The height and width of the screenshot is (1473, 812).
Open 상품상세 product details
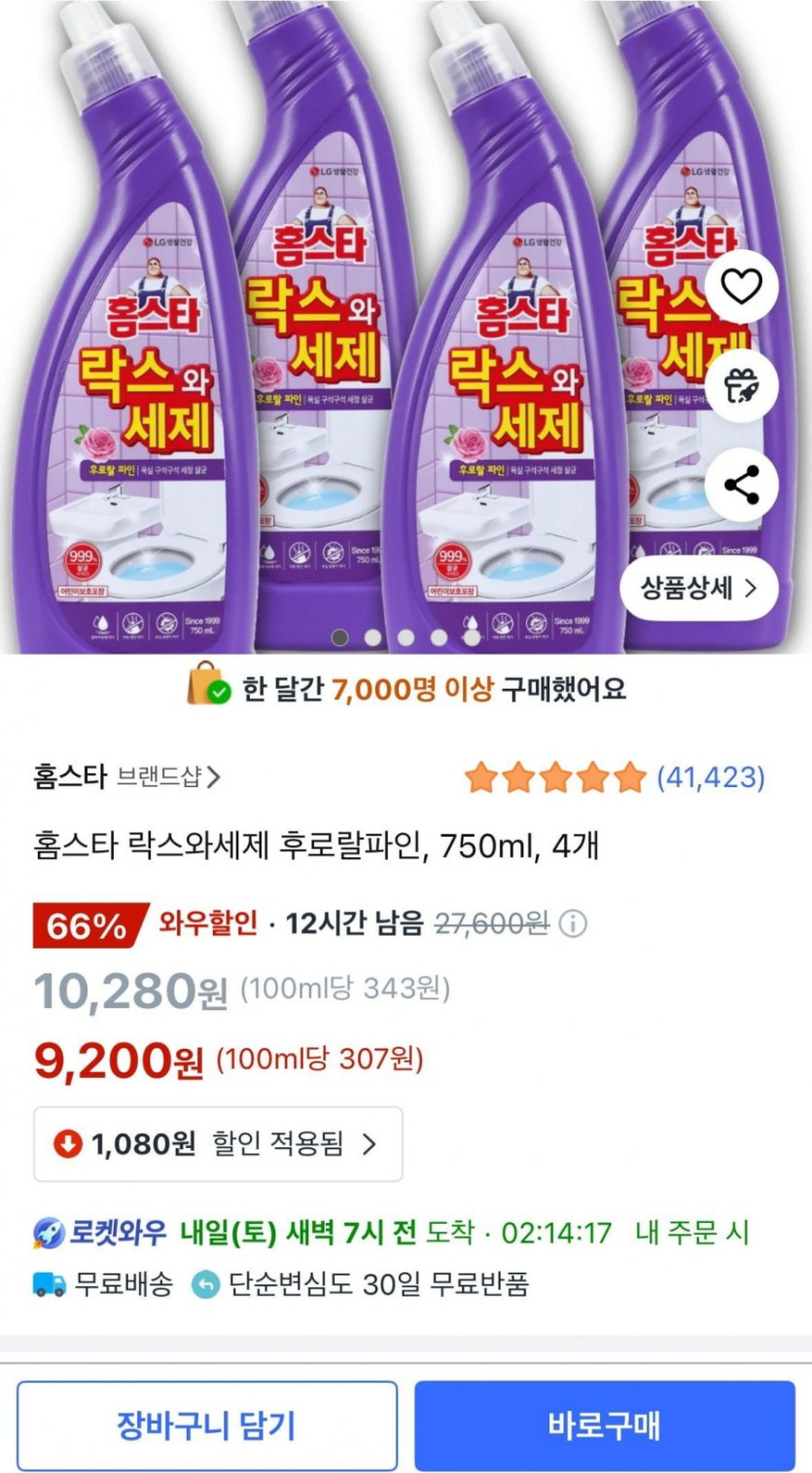[x=698, y=588]
